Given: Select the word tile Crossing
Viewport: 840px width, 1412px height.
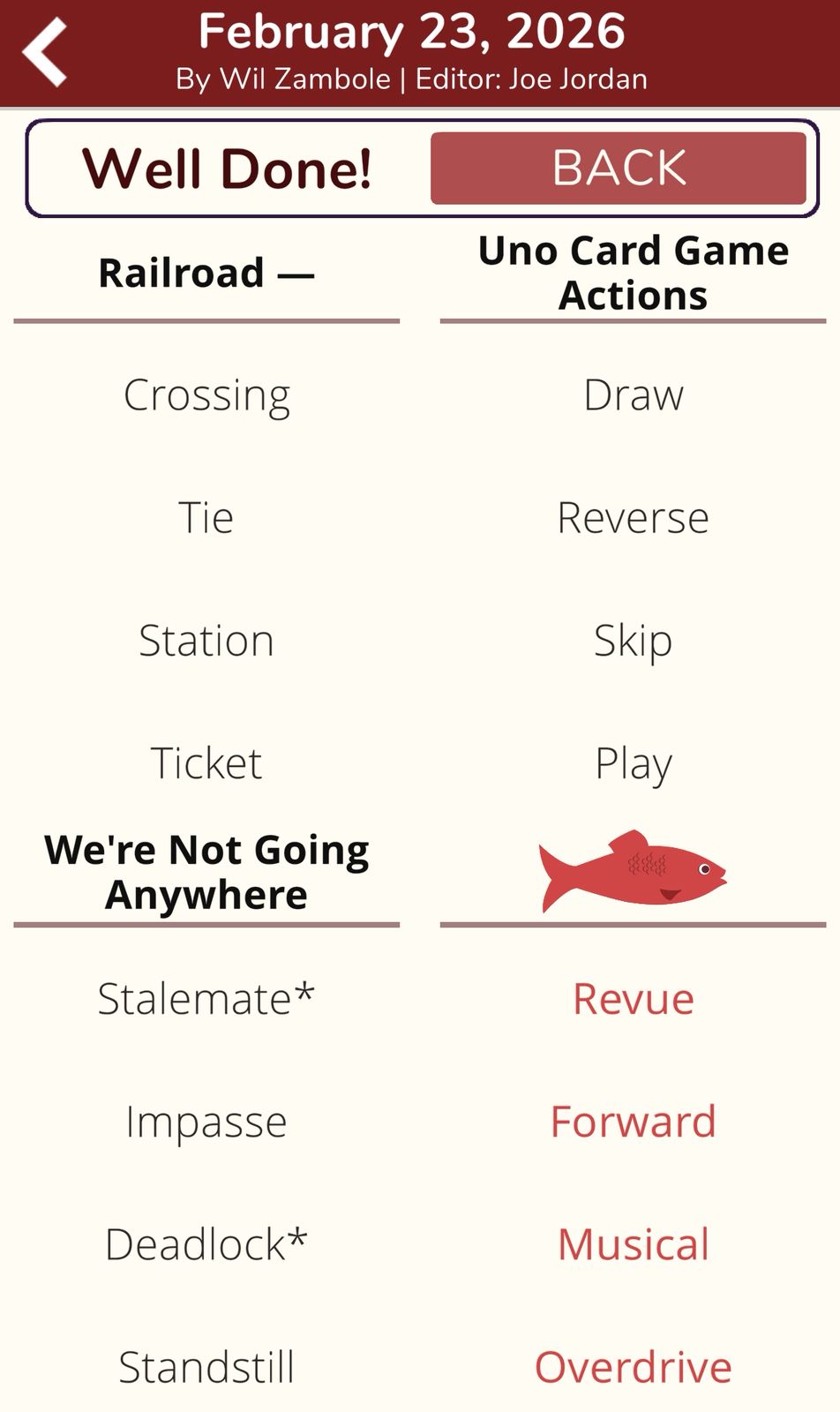Looking at the screenshot, I should click(x=206, y=394).
